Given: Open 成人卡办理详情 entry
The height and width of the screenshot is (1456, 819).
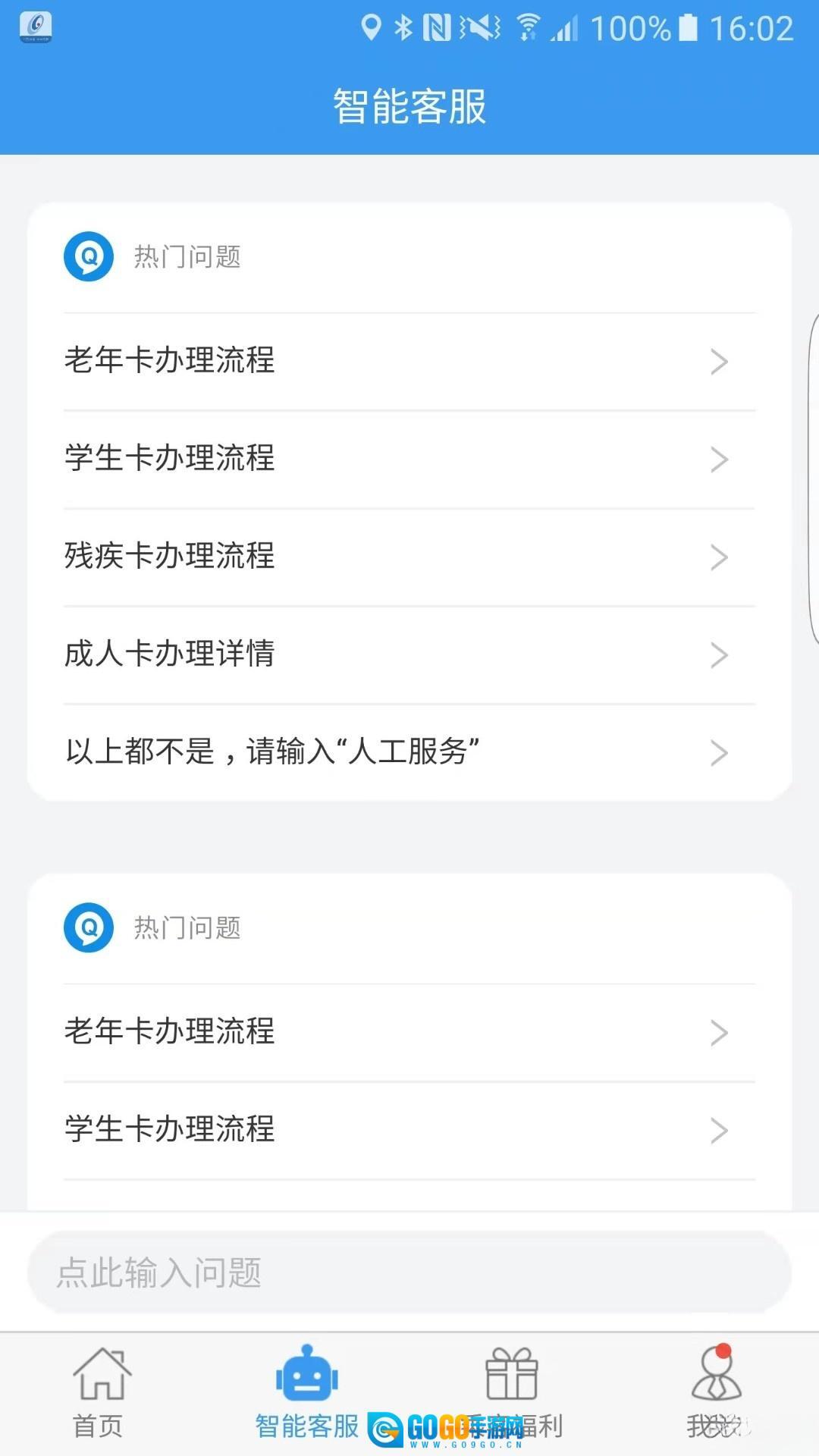Looking at the screenshot, I should tap(409, 655).
